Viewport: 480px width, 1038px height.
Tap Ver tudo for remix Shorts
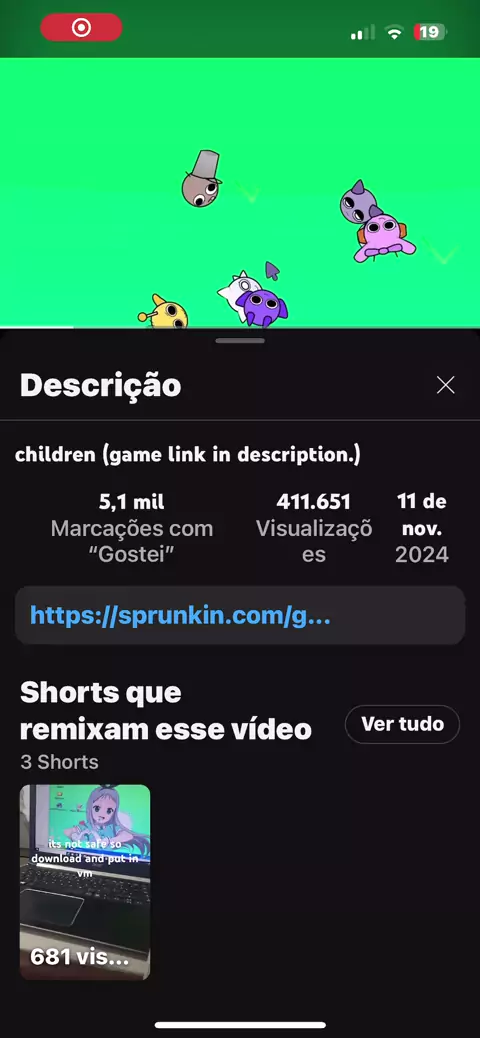click(x=403, y=724)
